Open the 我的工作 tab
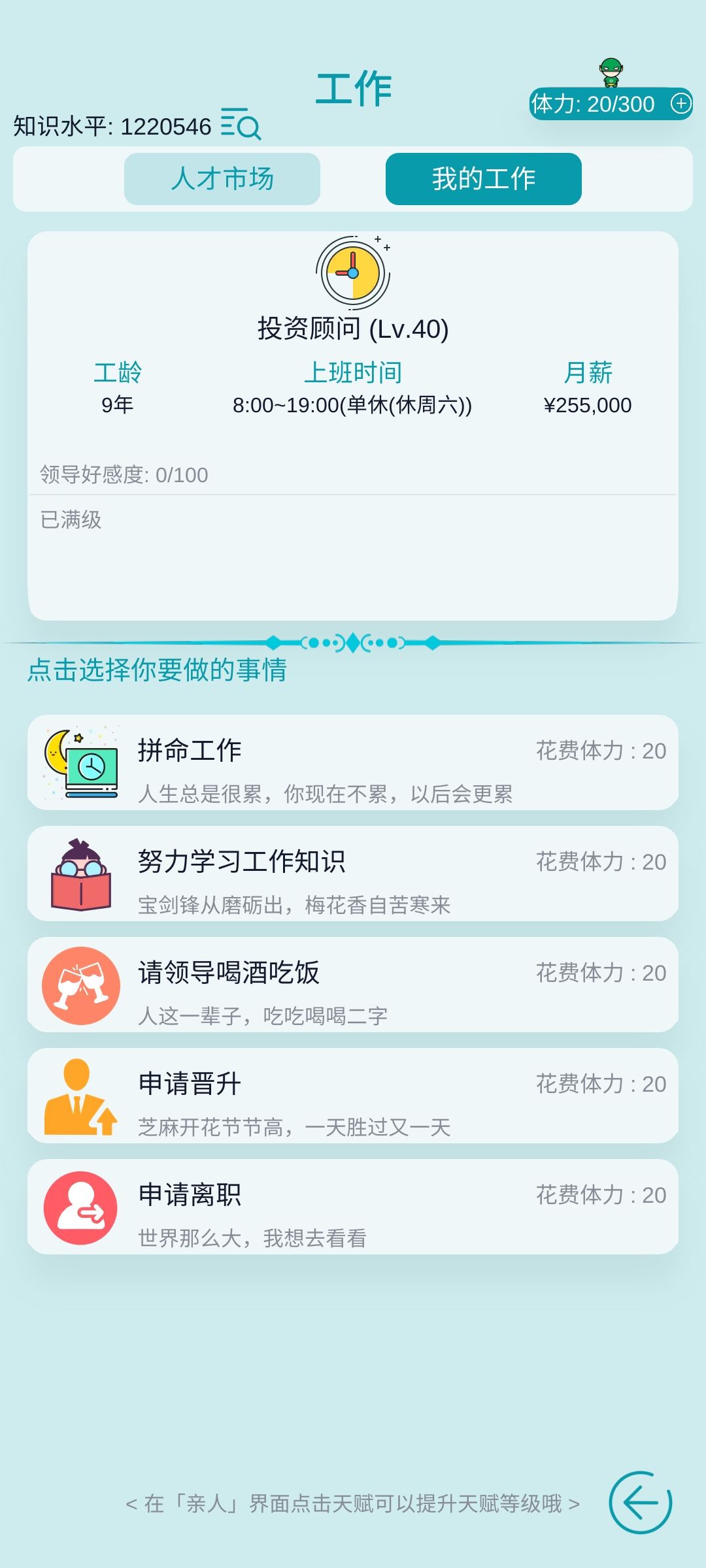The width and height of the screenshot is (706, 1568). [484, 180]
